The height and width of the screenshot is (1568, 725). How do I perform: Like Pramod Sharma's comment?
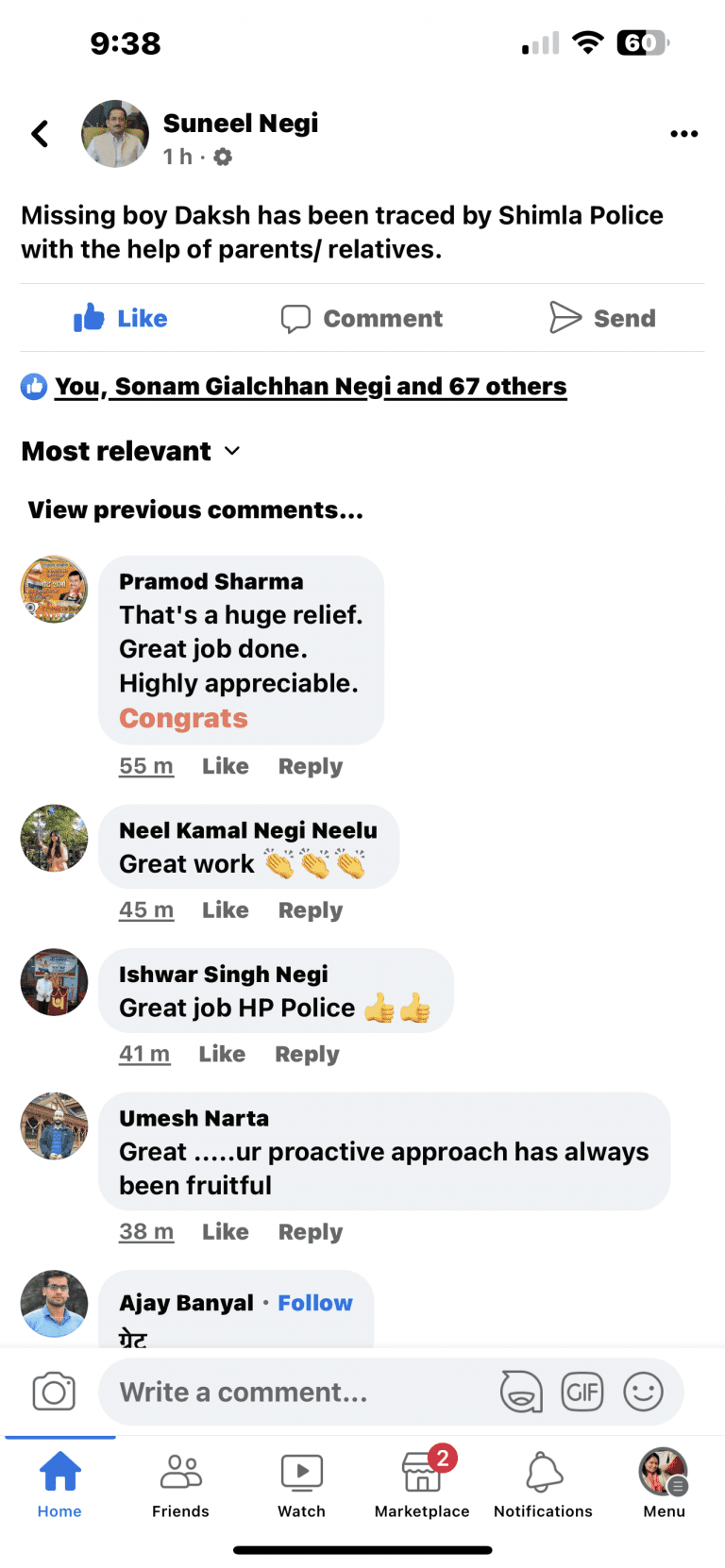point(225,766)
